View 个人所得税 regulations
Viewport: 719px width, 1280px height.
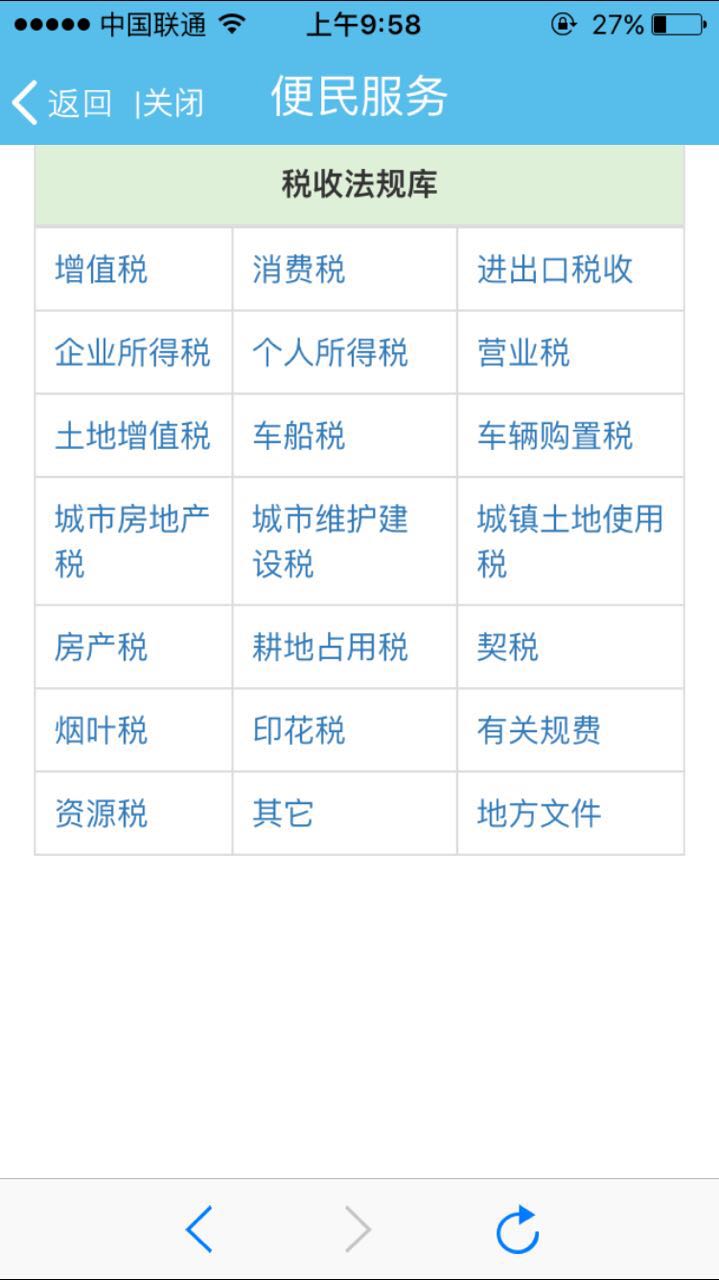tap(330, 353)
